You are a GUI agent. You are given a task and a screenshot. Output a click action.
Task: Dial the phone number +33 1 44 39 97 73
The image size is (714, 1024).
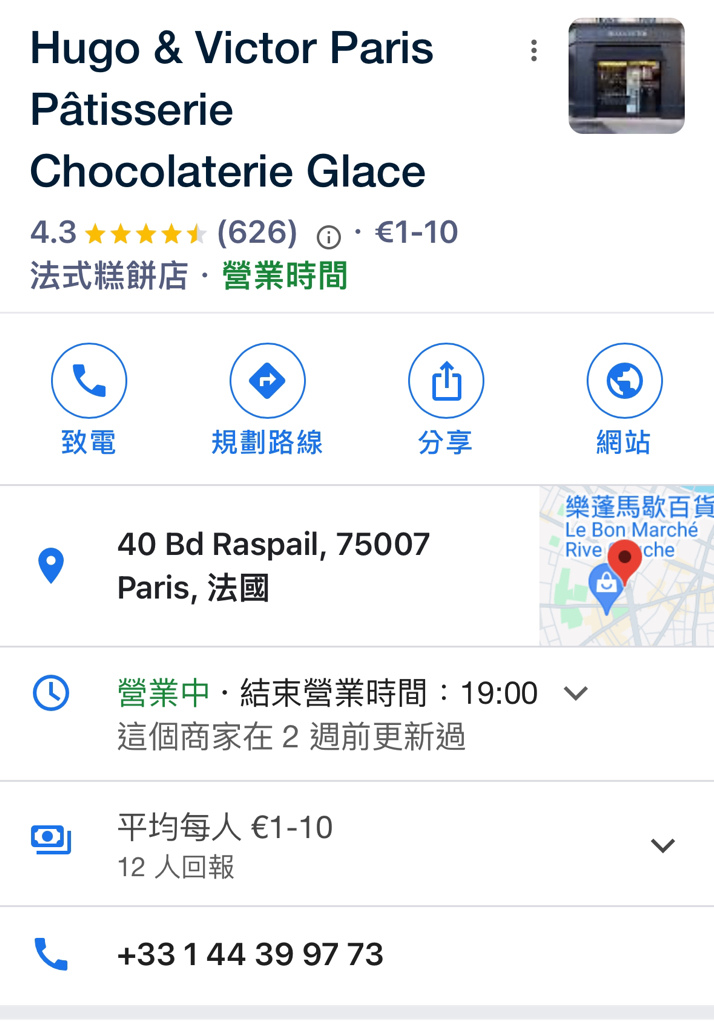click(x=250, y=954)
